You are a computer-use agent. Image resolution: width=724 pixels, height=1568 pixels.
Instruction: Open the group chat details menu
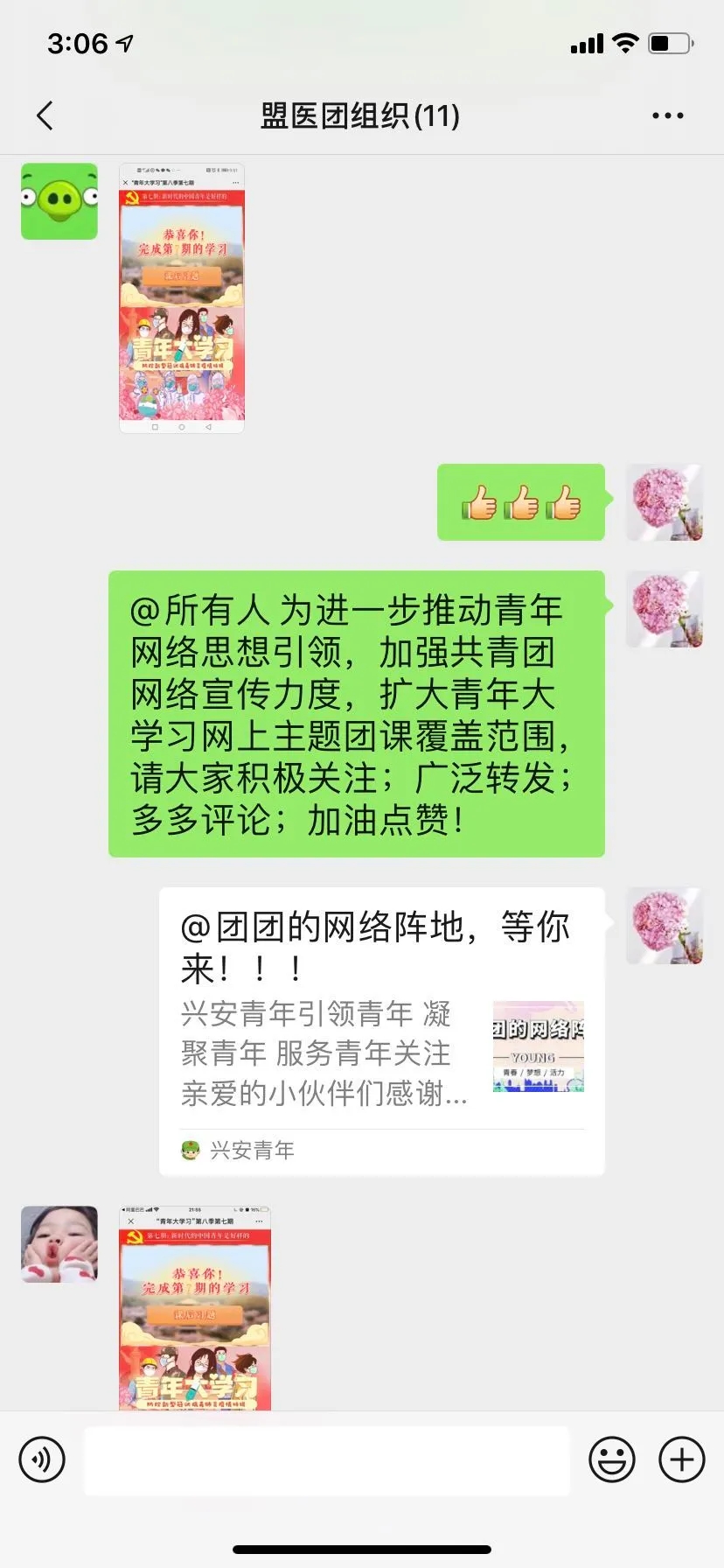pyautogui.click(x=667, y=115)
